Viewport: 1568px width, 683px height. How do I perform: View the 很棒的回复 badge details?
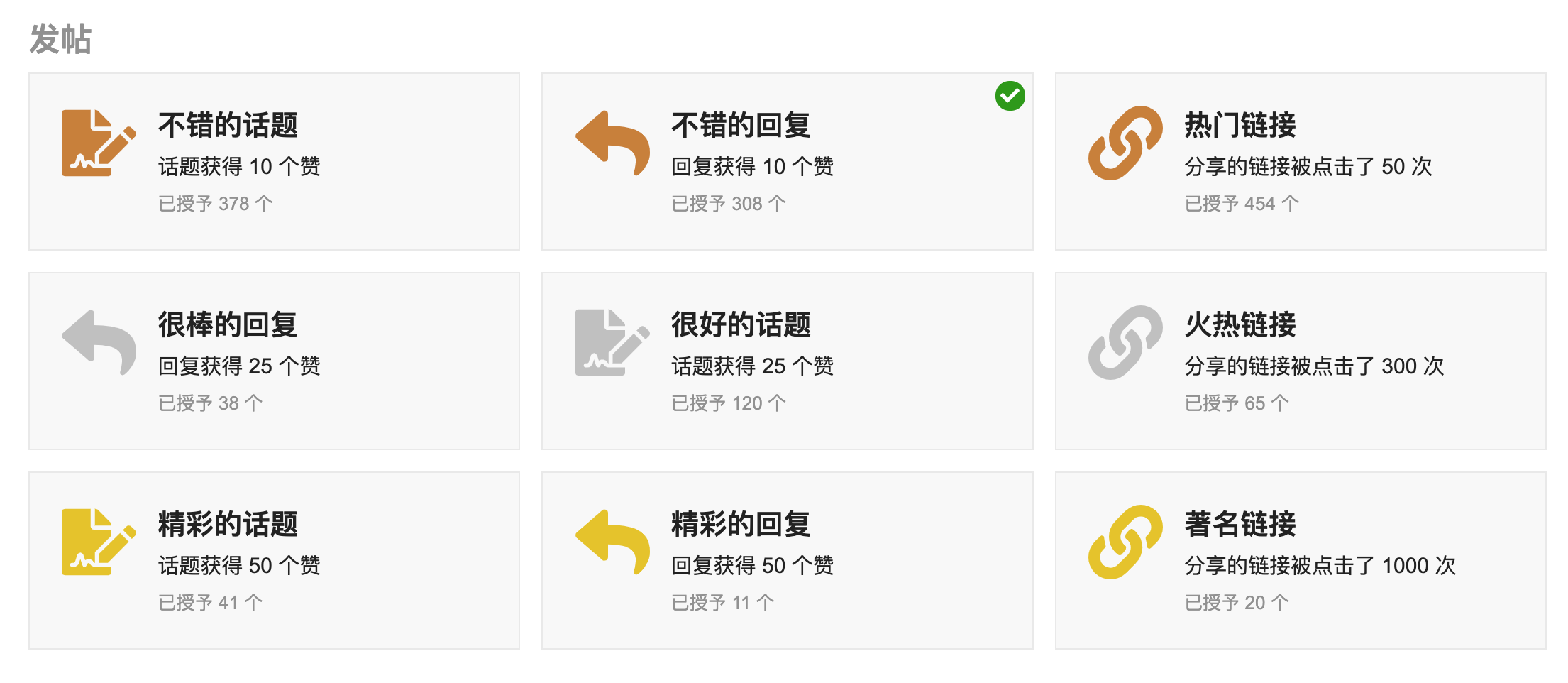[274, 361]
